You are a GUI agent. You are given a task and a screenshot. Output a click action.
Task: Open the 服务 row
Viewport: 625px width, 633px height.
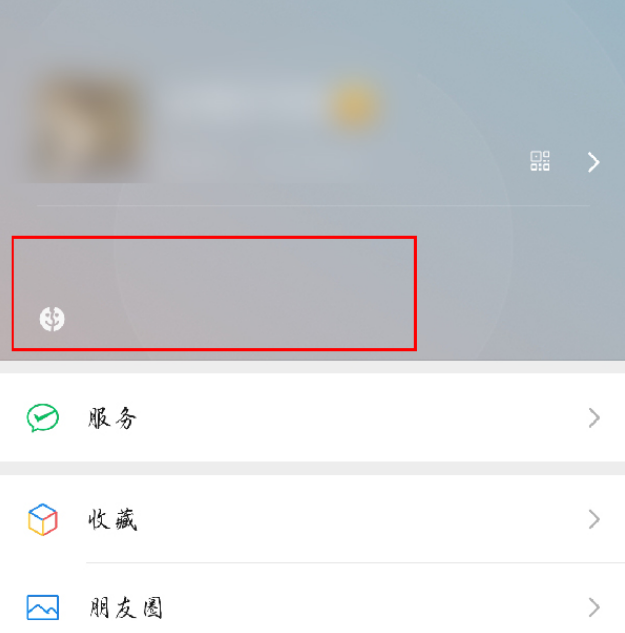[x=312, y=418]
